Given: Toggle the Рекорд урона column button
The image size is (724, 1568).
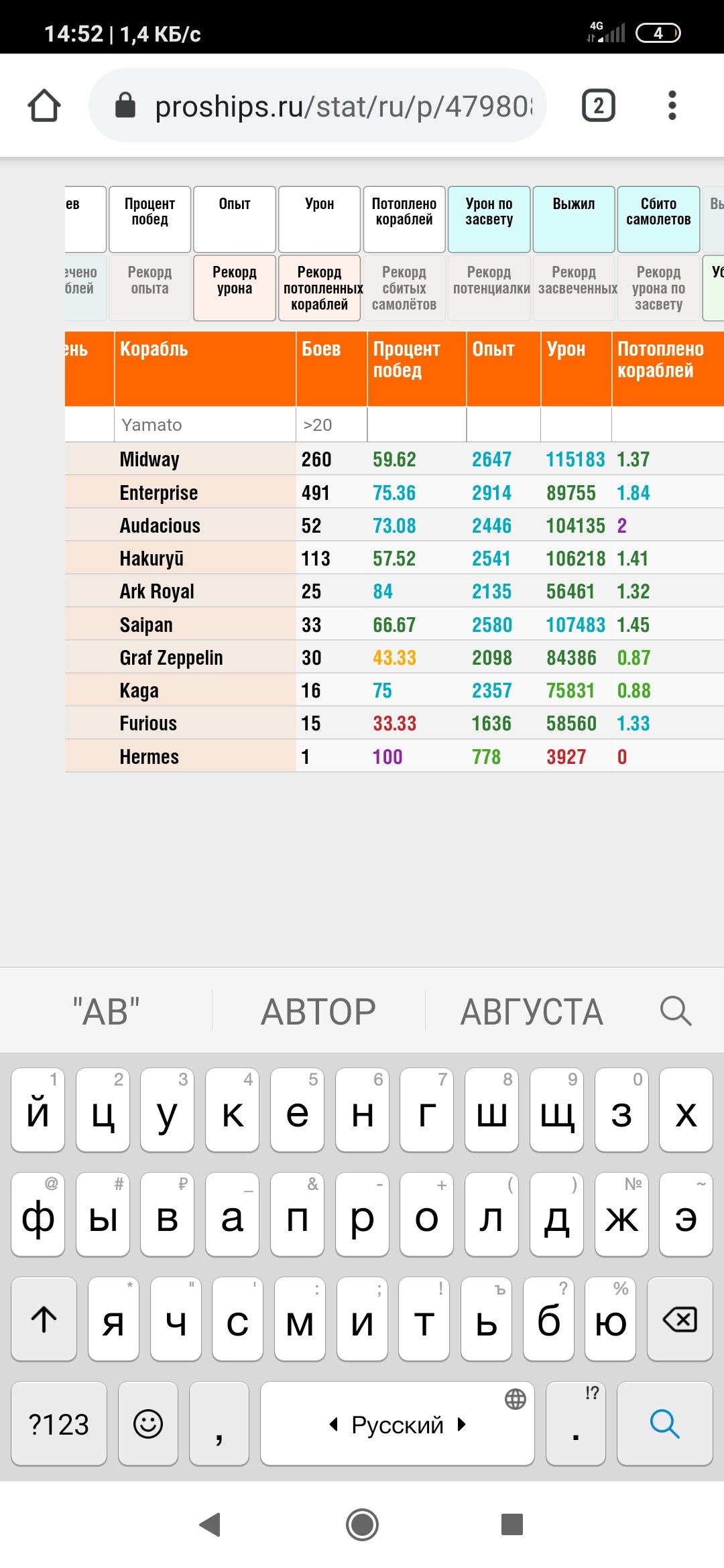Looking at the screenshot, I should coord(235,288).
